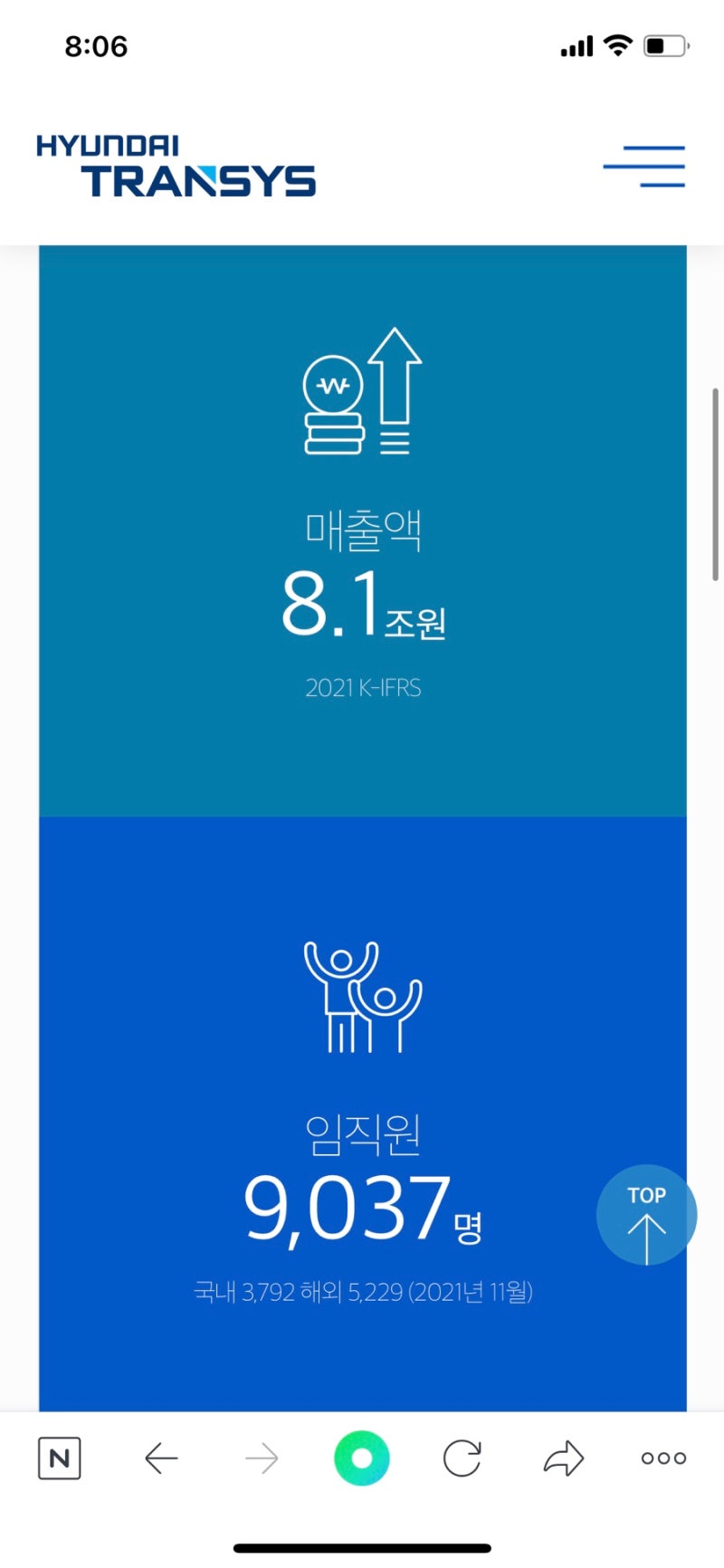Go back to previous page
Screen dimensions: 724x1568
[161, 1458]
